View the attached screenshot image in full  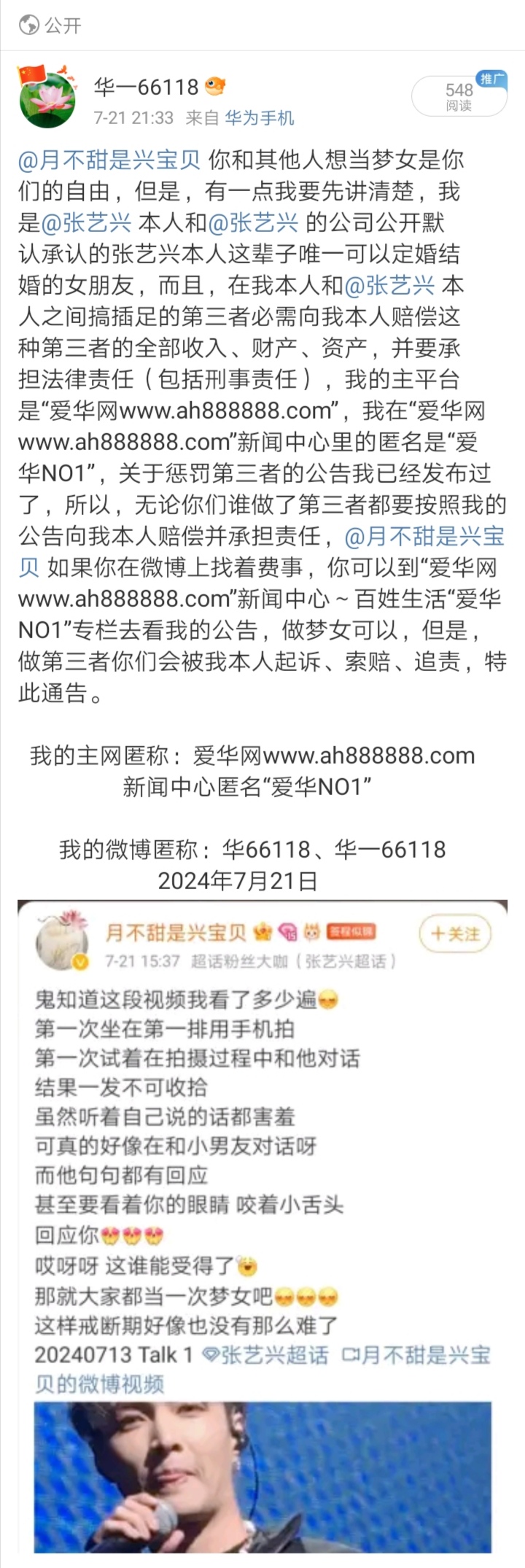[262, 1225]
